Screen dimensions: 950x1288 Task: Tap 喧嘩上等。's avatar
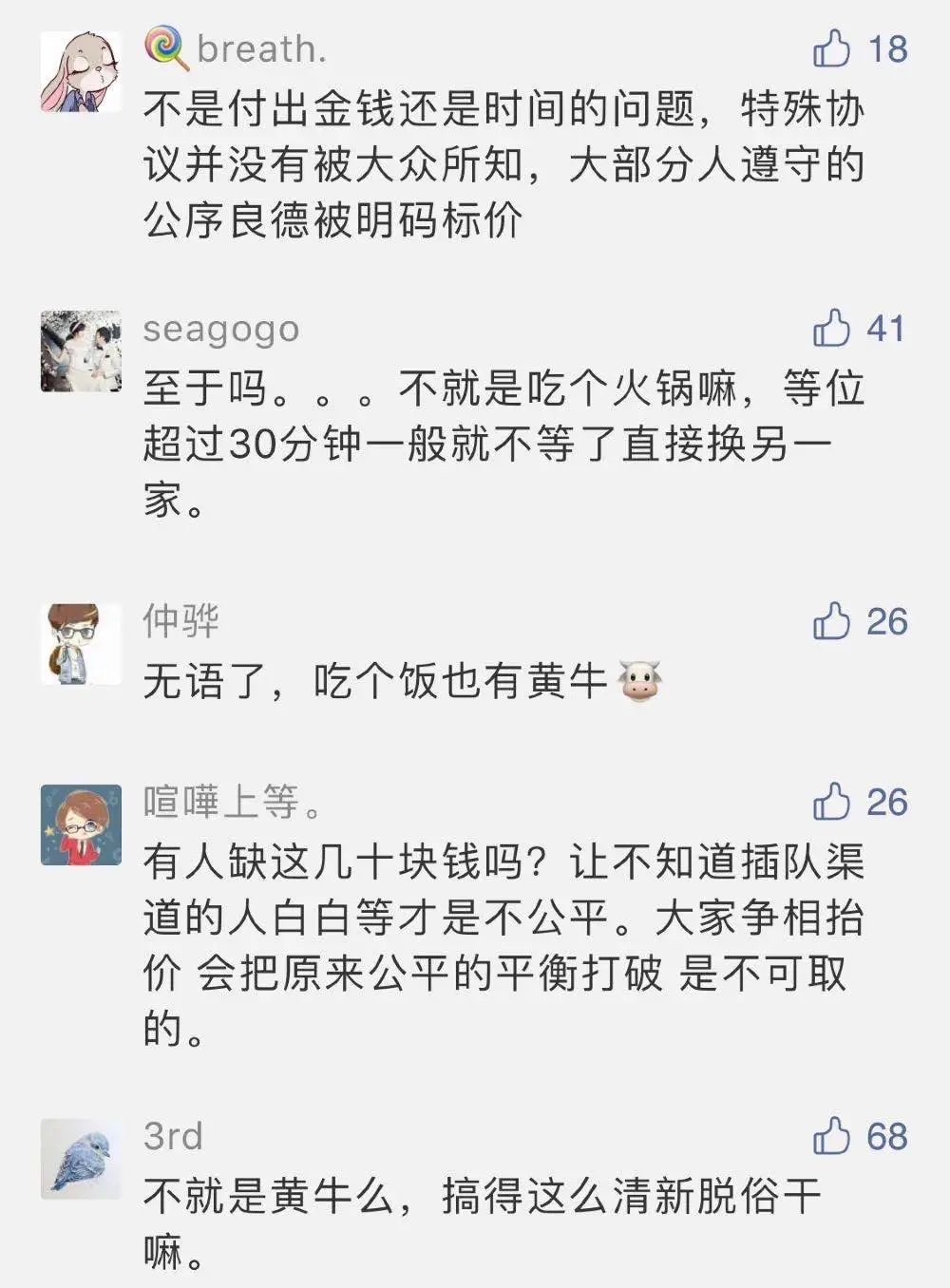[82, 824]
